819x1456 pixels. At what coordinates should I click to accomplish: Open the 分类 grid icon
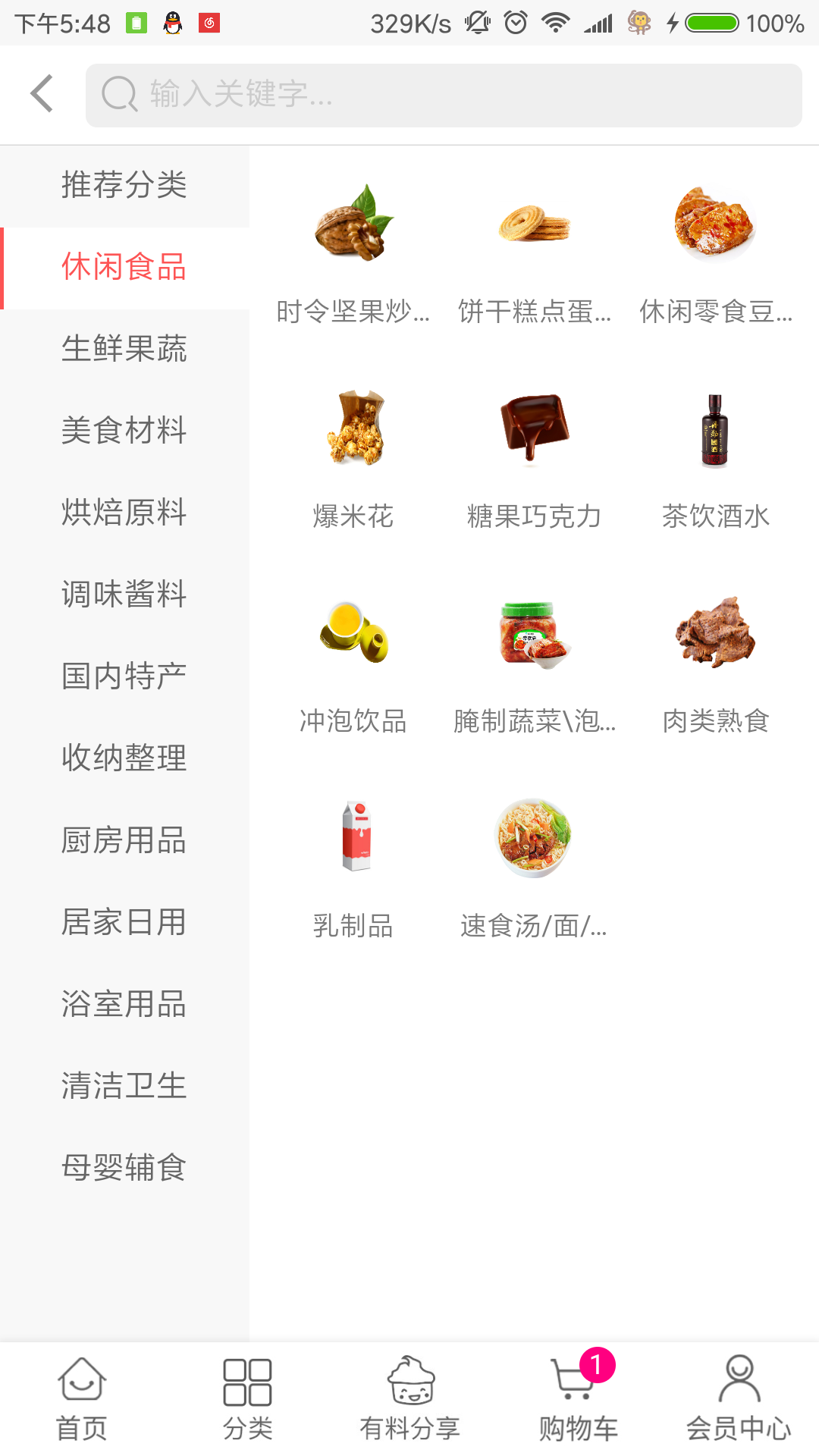tap(246, 1382)
